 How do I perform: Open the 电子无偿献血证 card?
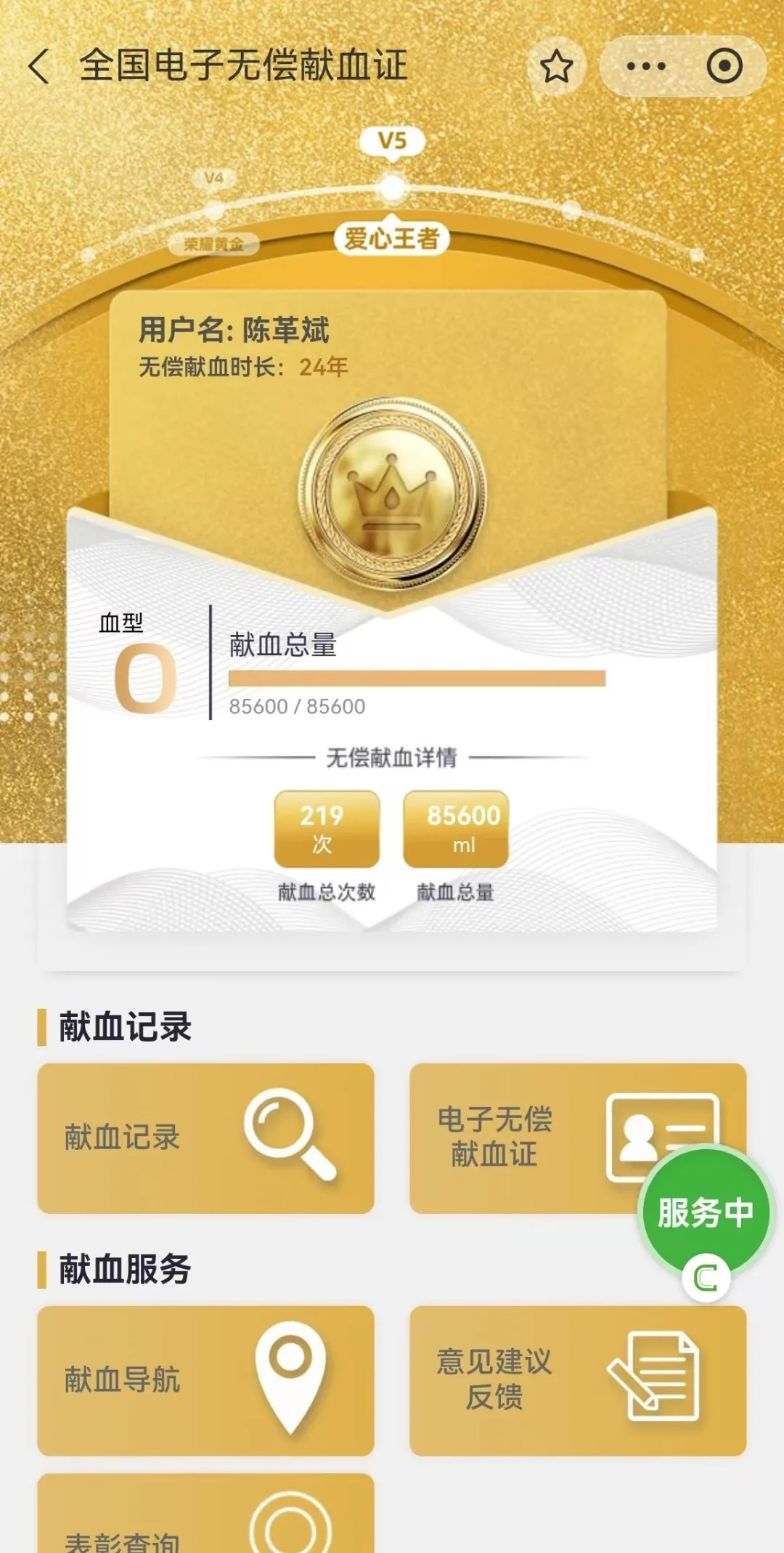[523, 1138]
